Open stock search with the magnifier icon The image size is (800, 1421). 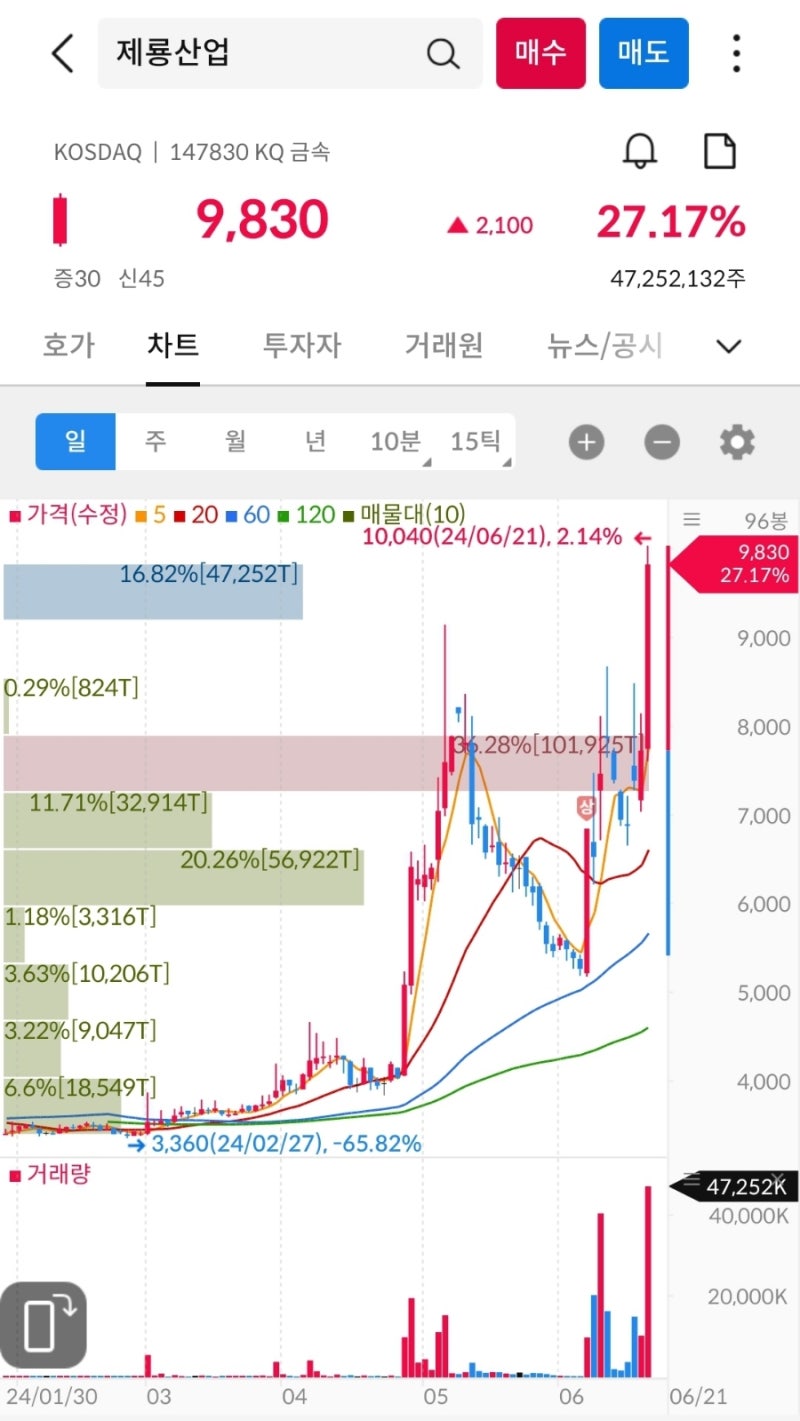pyautogui.click(x=443, y=52)
